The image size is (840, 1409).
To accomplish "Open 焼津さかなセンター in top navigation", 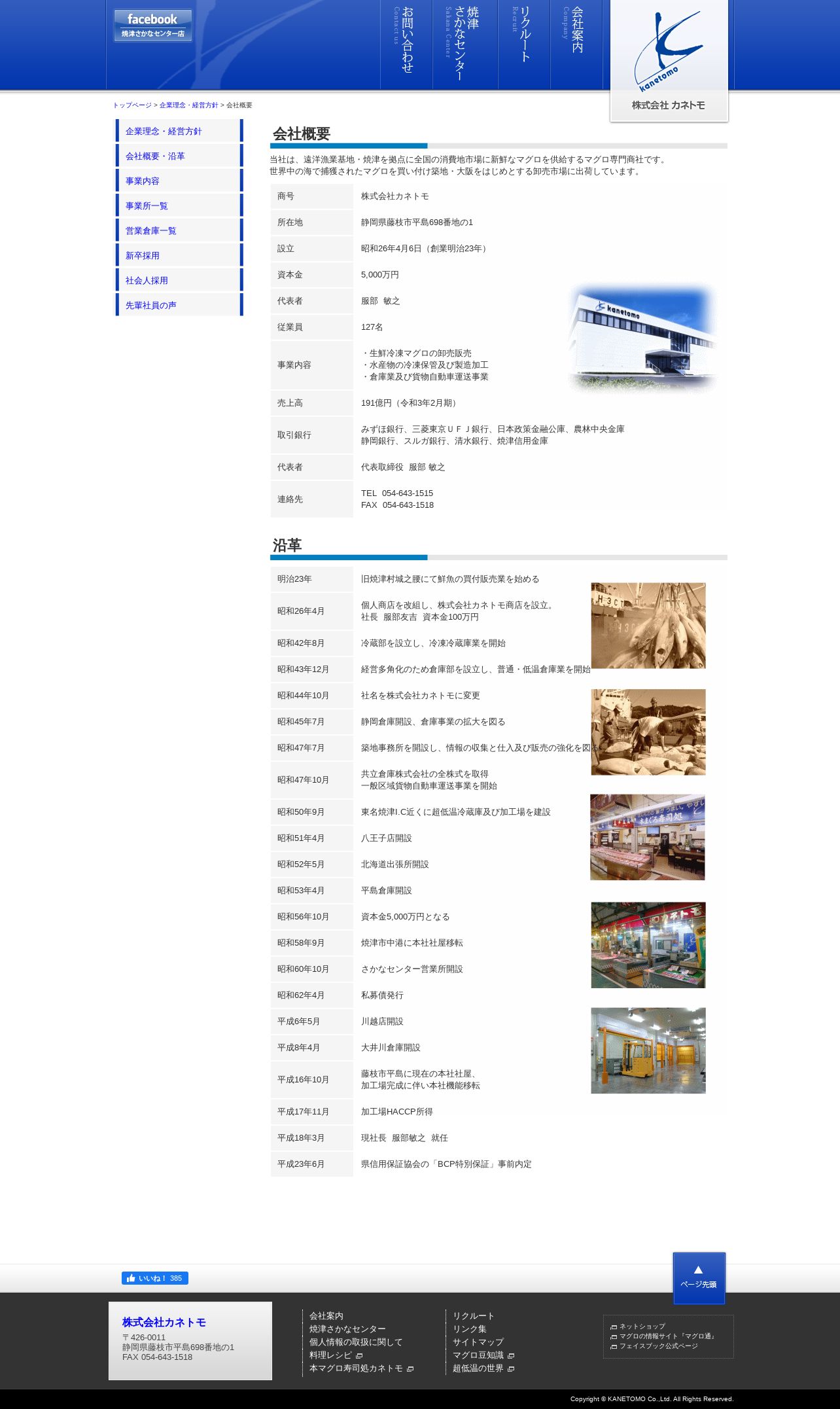I will (x=465, y=44).
